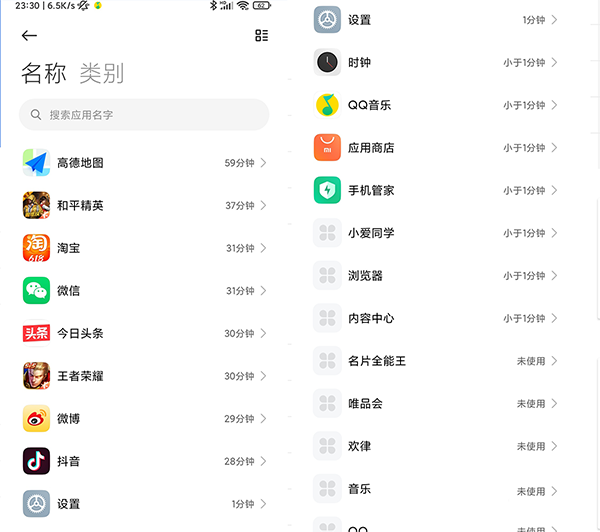Select the 名称 tab
This screenshot has width=600, height=532.
[x=44, y=73]
